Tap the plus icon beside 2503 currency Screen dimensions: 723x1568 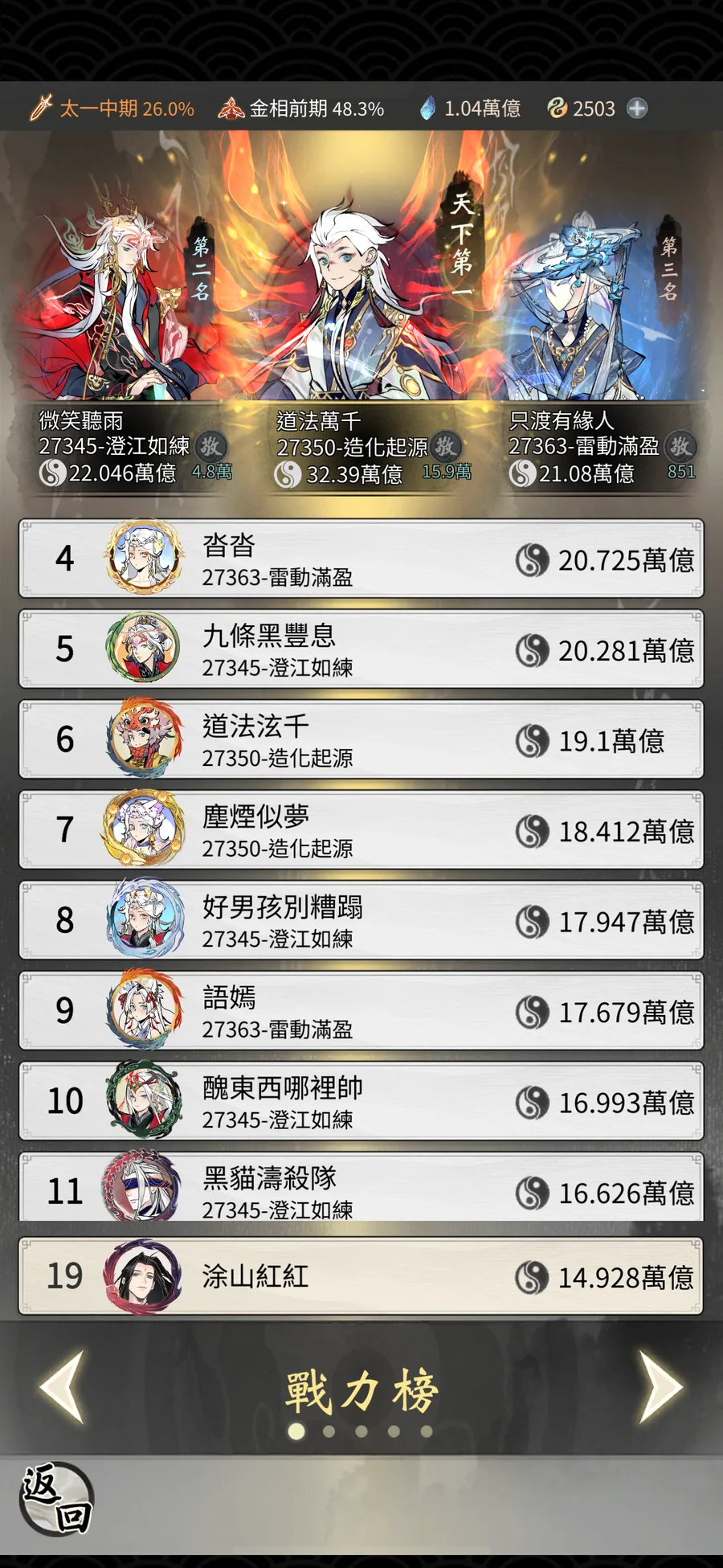(637, 108)
